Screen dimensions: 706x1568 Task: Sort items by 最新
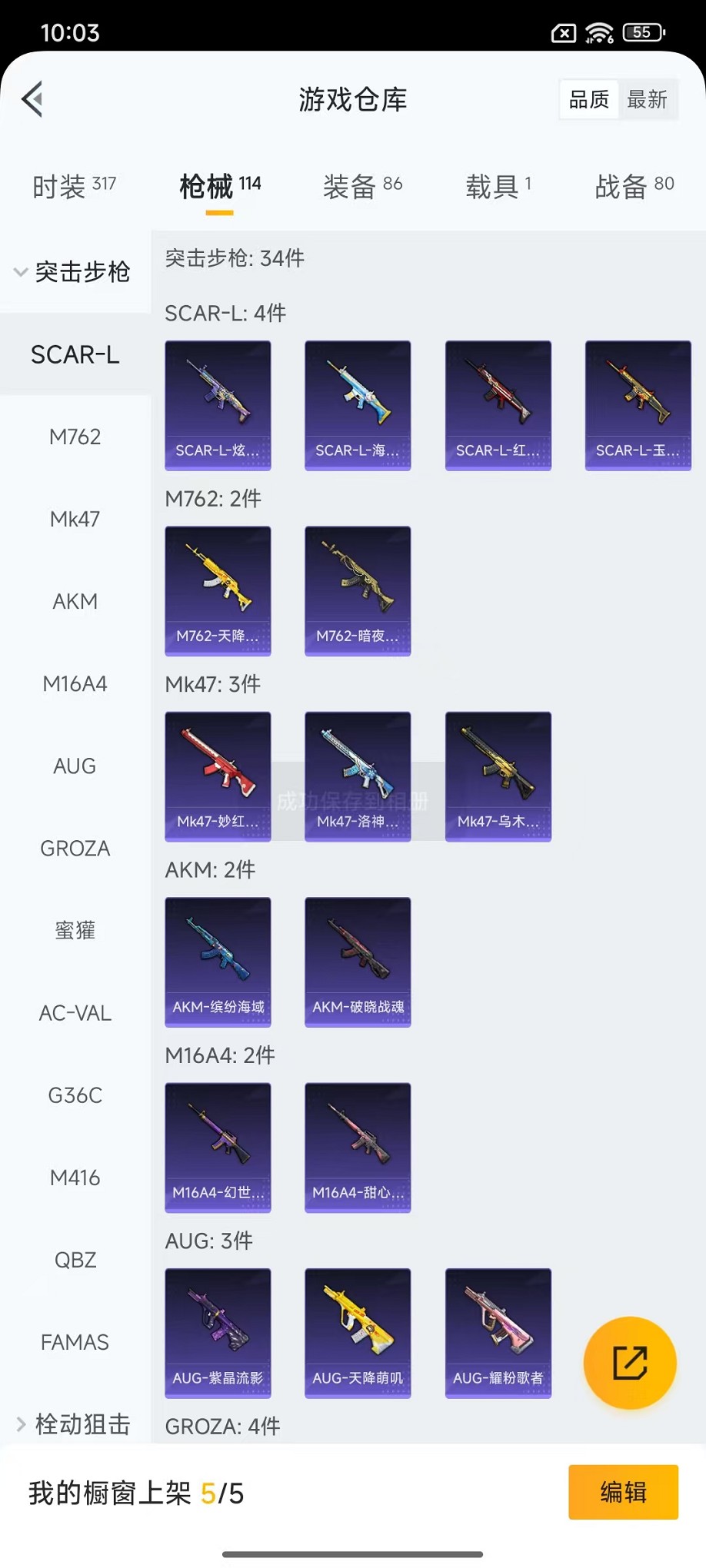[648, 99]
